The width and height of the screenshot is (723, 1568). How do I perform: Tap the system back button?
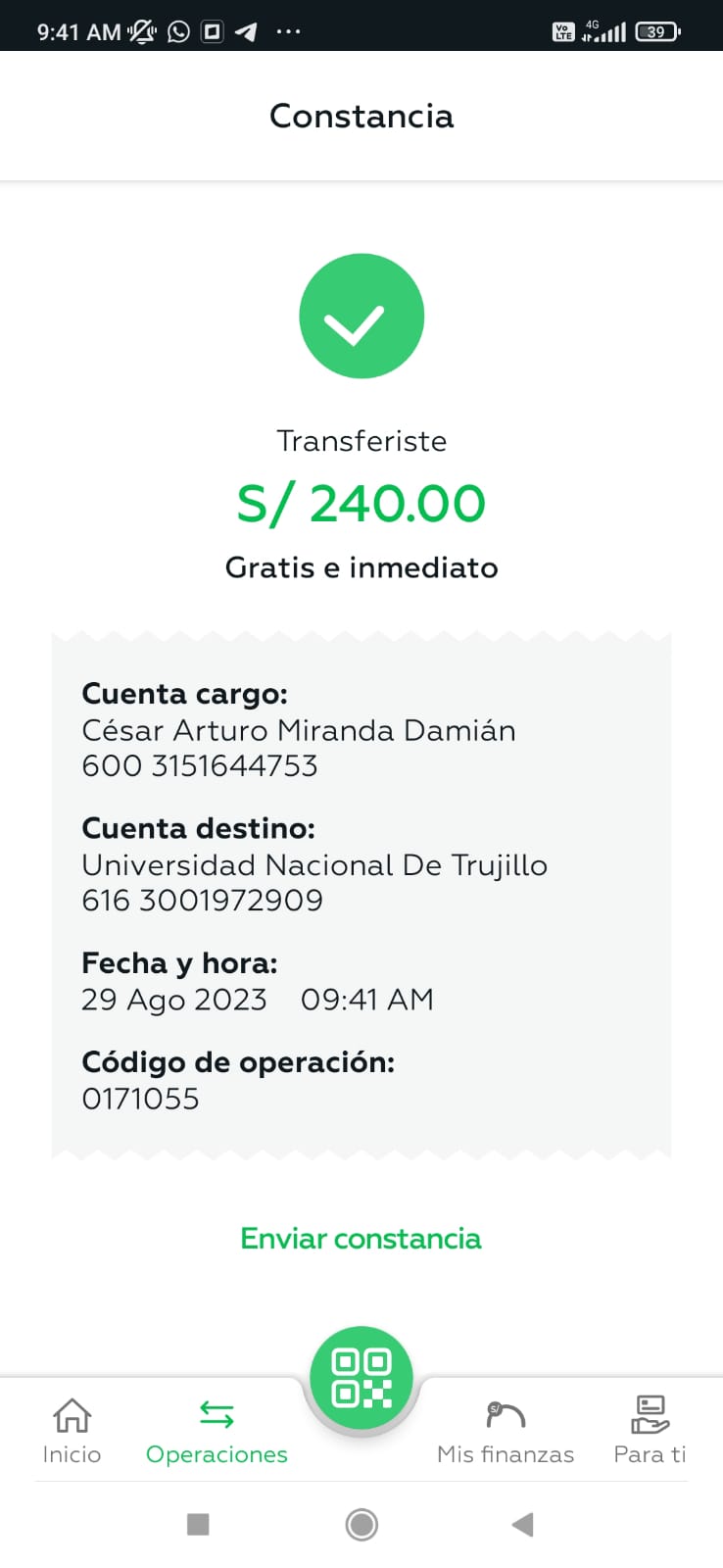pos(523,1524)
